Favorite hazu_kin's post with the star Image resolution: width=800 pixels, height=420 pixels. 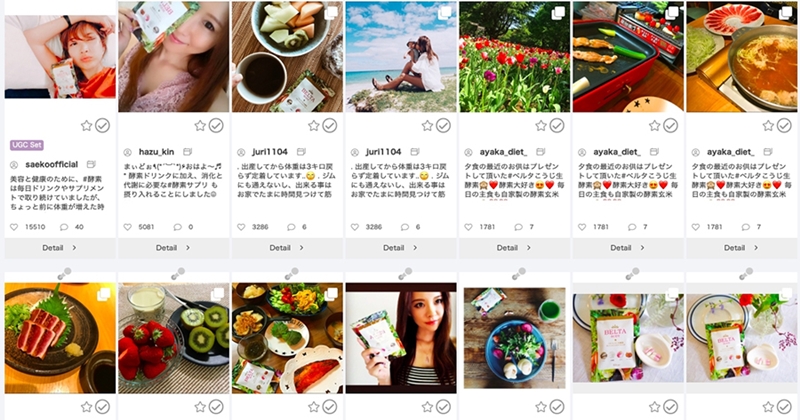point(200,126)
